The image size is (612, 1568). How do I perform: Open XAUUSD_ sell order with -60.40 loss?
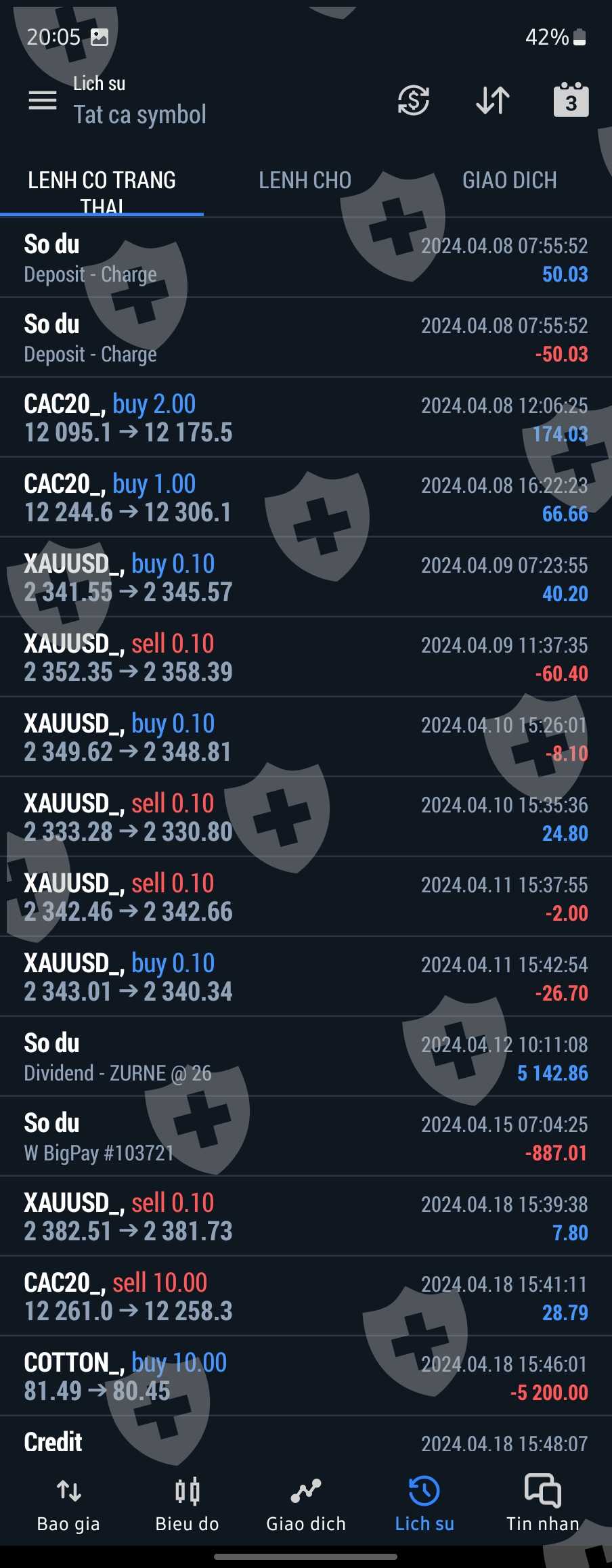305,657
